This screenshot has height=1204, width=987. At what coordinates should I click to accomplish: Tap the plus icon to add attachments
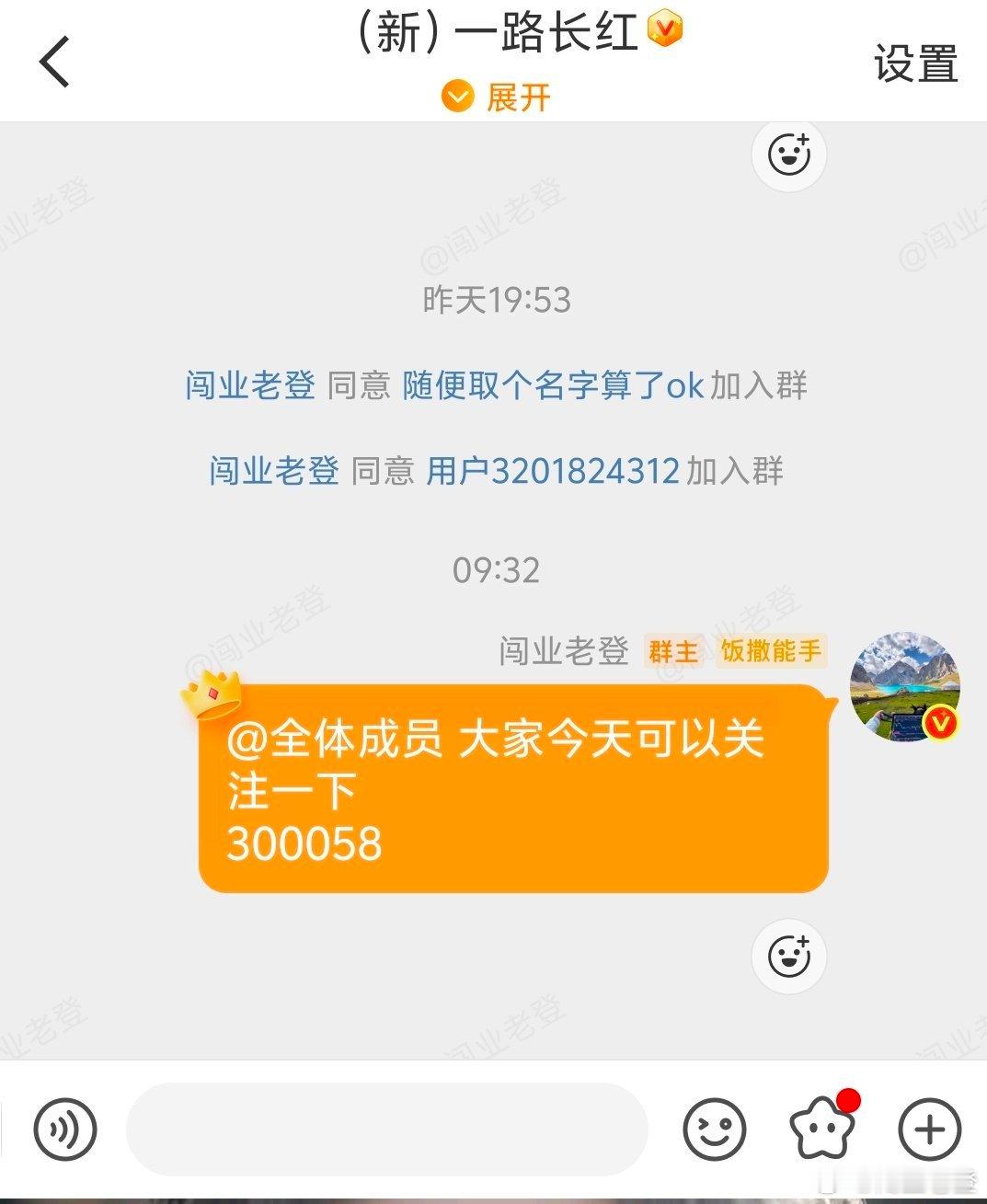coord(928,1129)
